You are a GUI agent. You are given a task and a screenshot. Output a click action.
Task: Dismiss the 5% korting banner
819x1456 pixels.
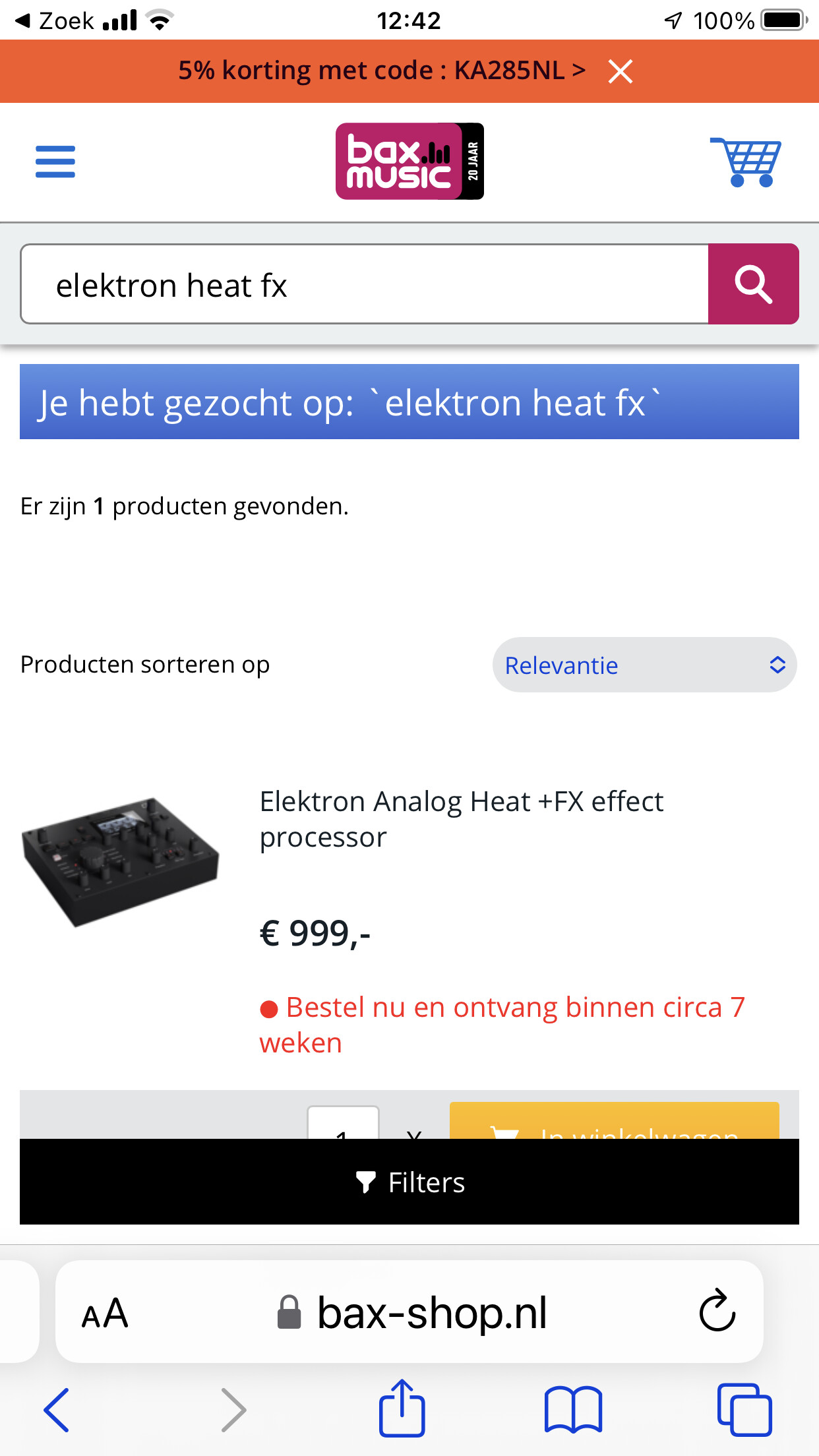pyautogui.click(x=620, y=71)
